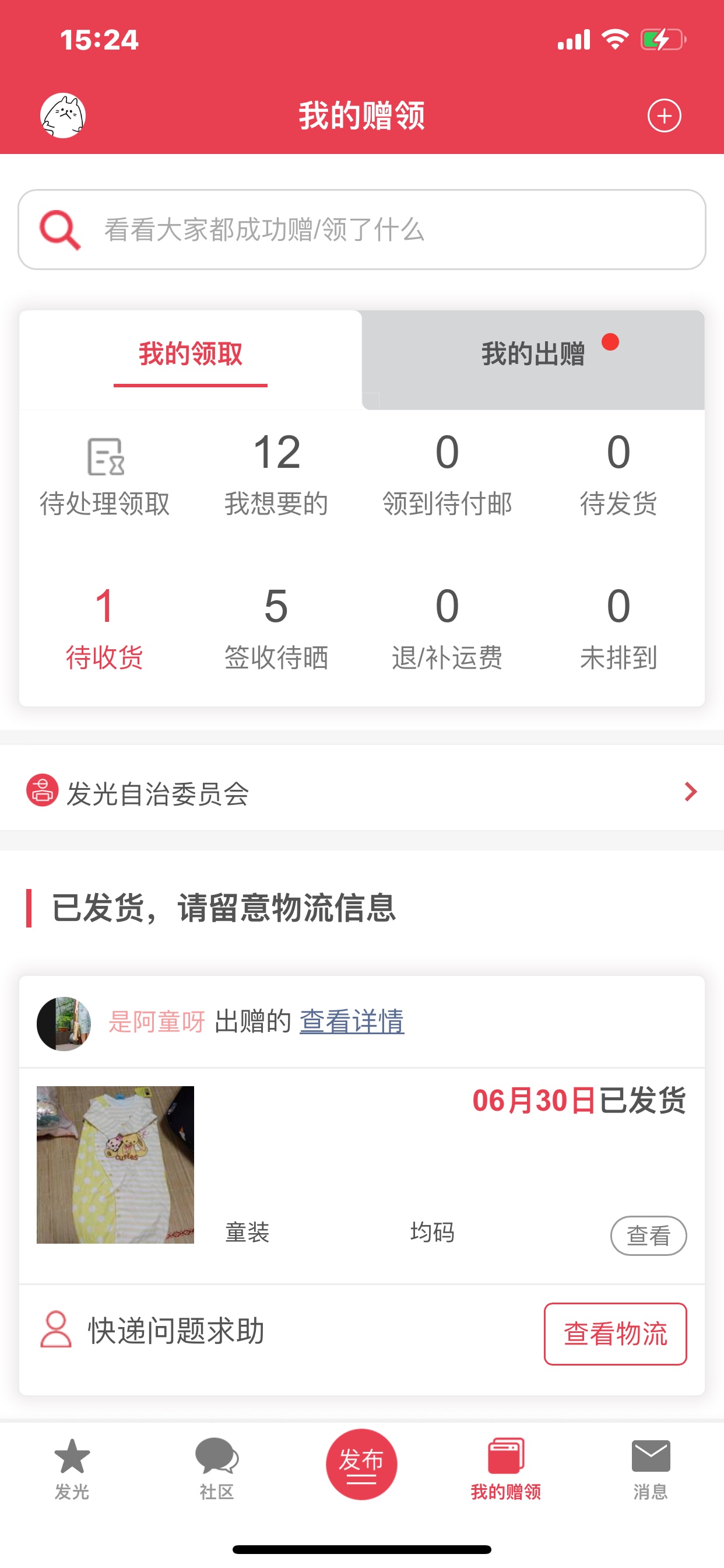Viewport: 724px width, 1568px height.
Task: Open 待处理领取 items
Action: point(105,477)
